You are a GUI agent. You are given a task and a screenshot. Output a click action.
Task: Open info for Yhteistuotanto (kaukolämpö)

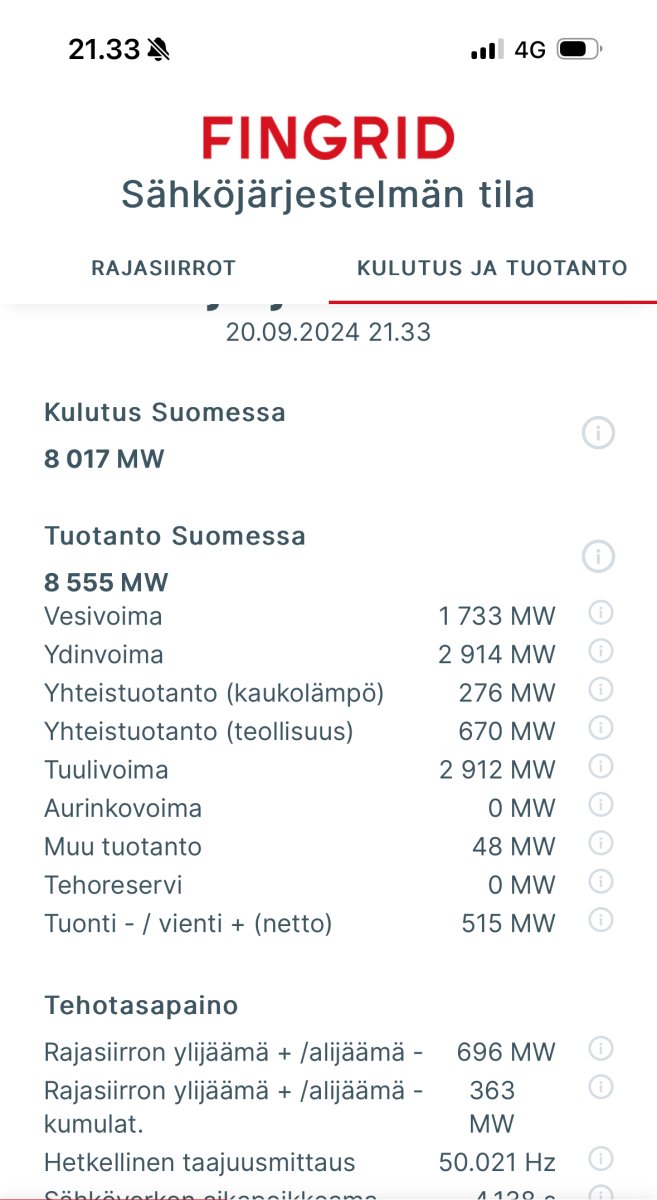(x=600, y=689)
